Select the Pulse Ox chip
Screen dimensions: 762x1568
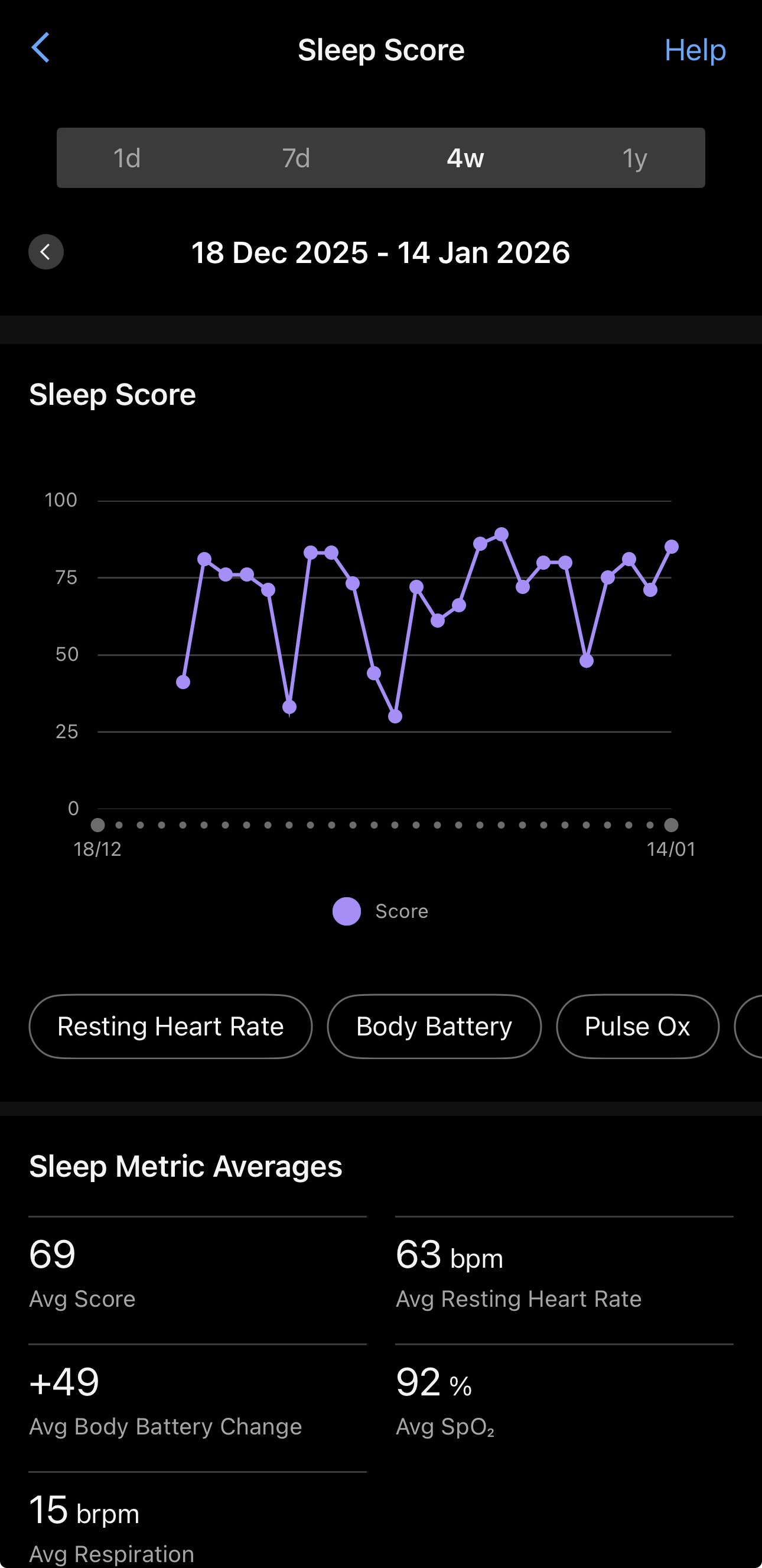(x=637, y=1027)
